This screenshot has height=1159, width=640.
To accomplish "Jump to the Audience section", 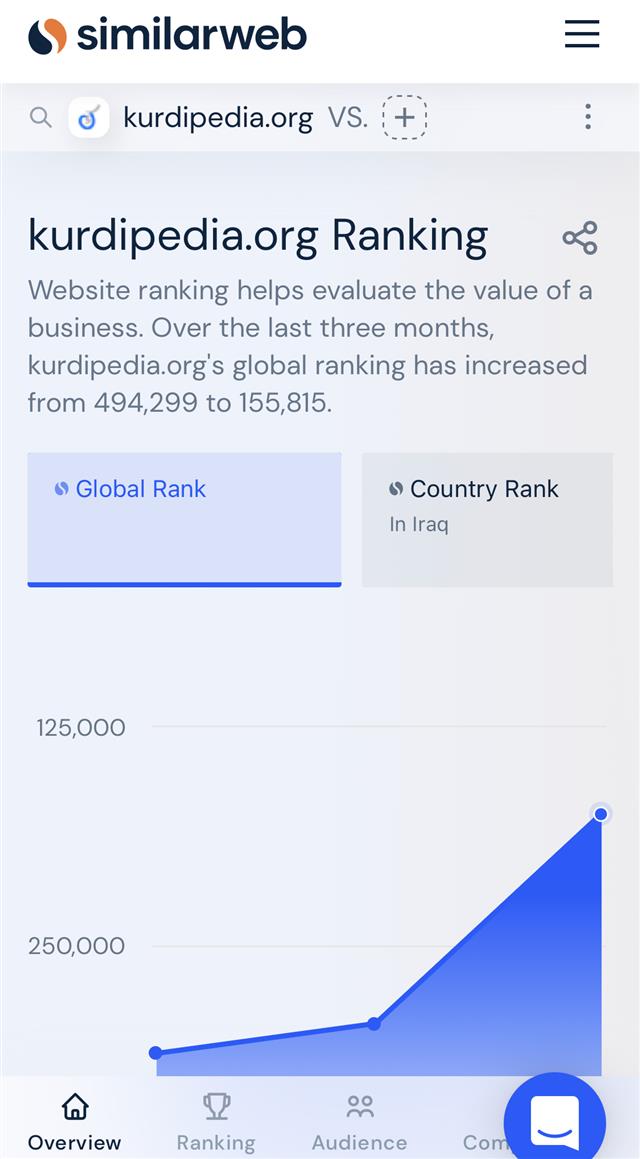I will click(359, 1121).
